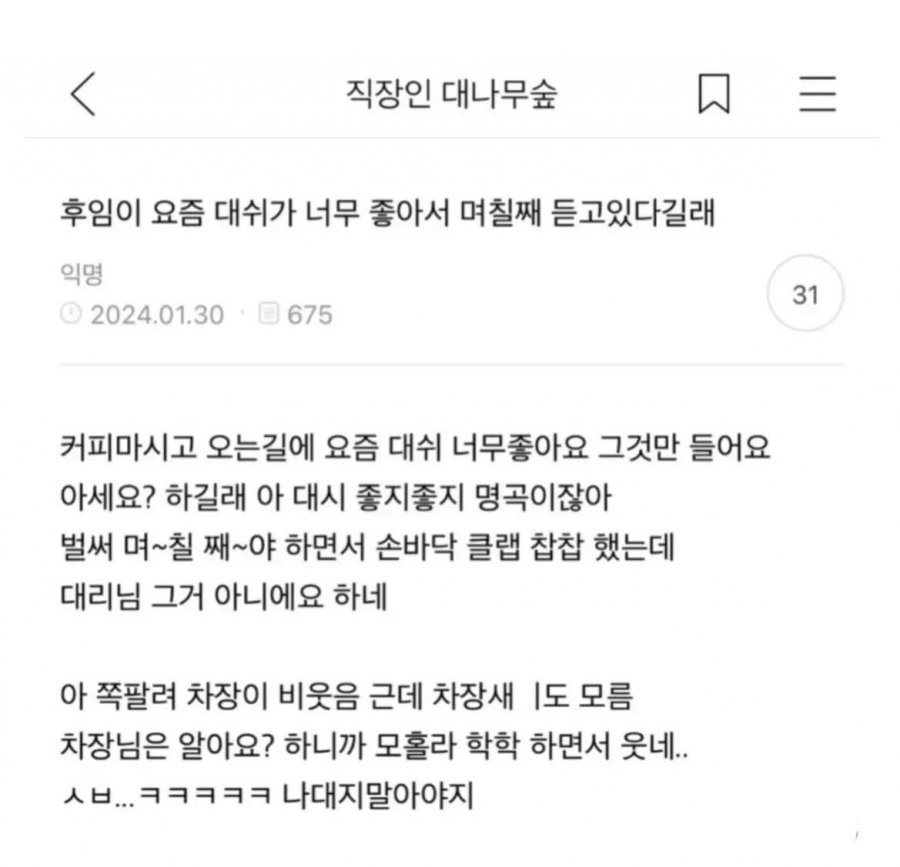Go back using the top-left arrow
This screenshot has width=900, height=867.
(x=83, y=94)
